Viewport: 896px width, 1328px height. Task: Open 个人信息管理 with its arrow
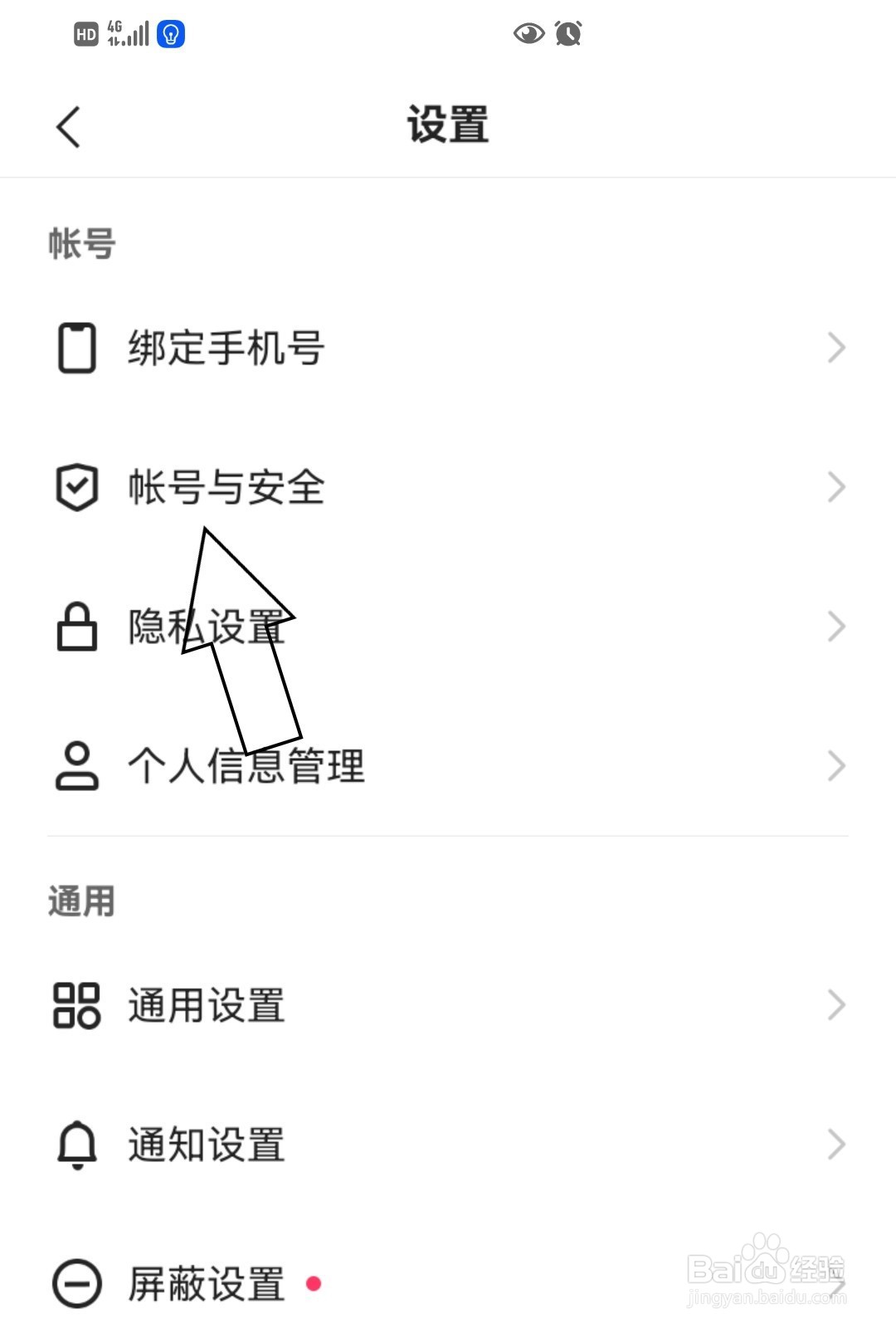(835, 766)
